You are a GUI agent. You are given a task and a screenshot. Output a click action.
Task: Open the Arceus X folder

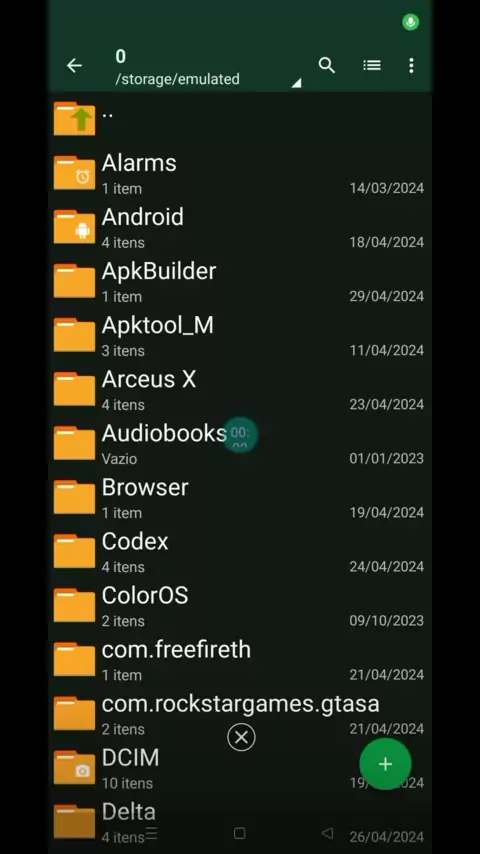tap(240, 391)
